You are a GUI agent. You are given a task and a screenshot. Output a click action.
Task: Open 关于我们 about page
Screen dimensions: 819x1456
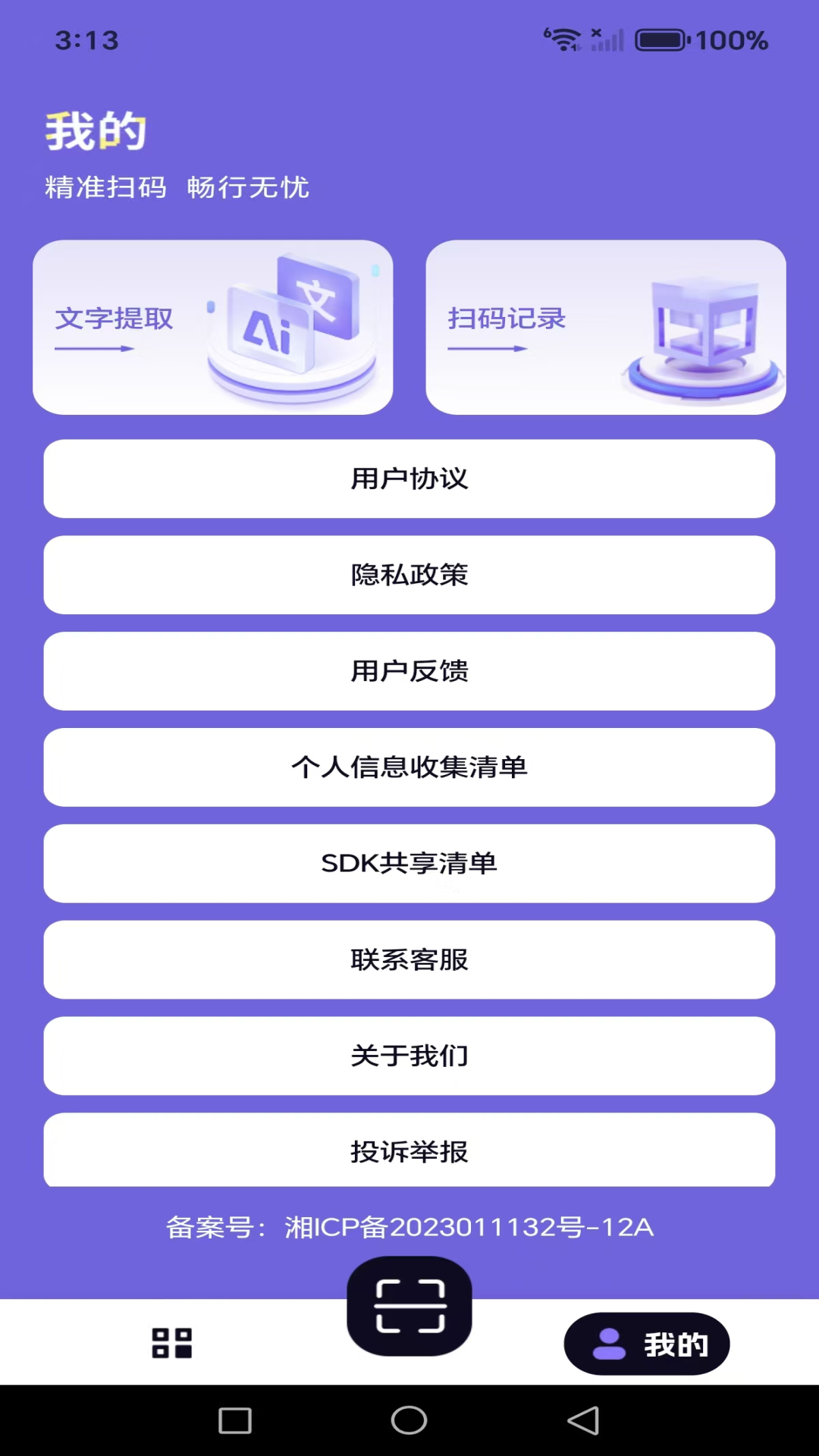tap(409, 1056)
